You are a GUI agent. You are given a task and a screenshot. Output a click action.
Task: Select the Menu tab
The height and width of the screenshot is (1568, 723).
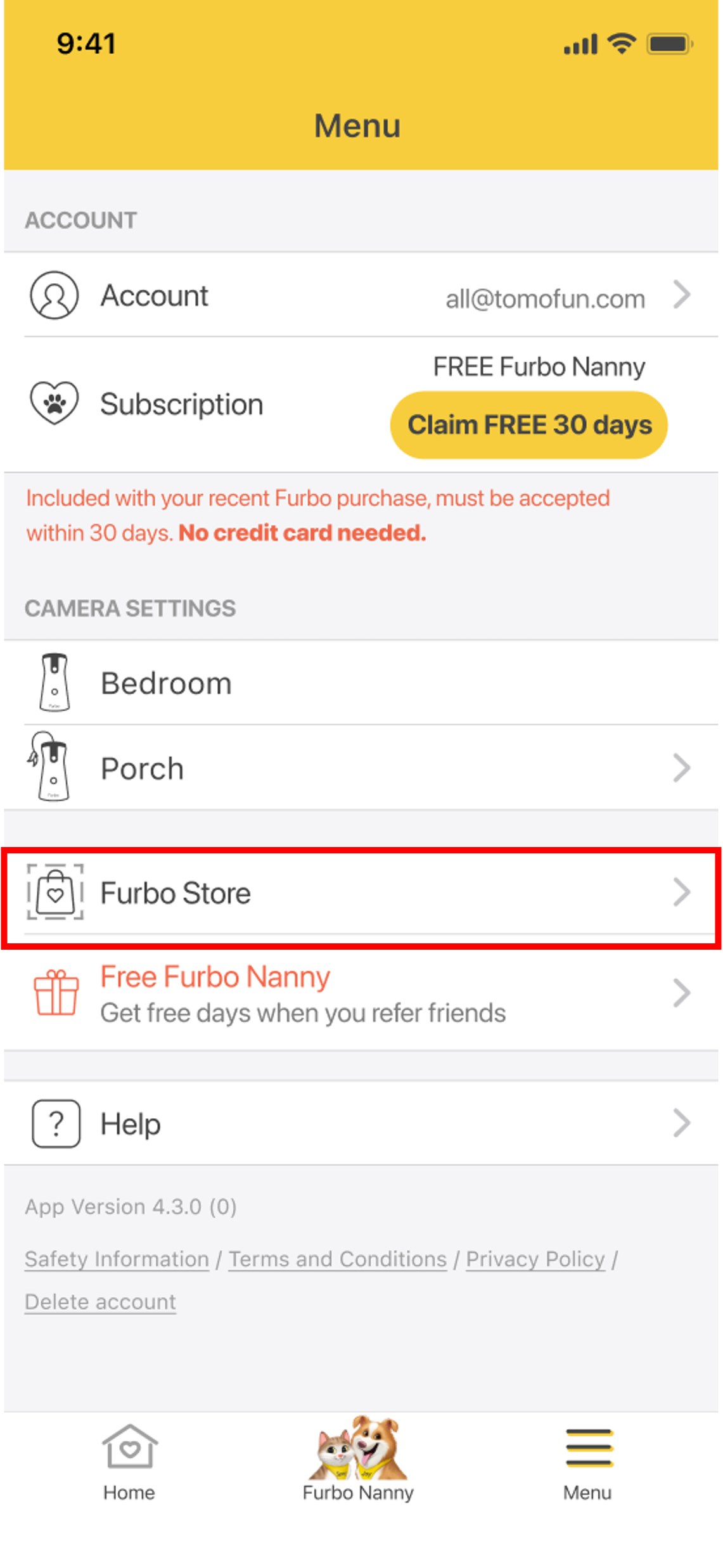(x=588, y=1463)
